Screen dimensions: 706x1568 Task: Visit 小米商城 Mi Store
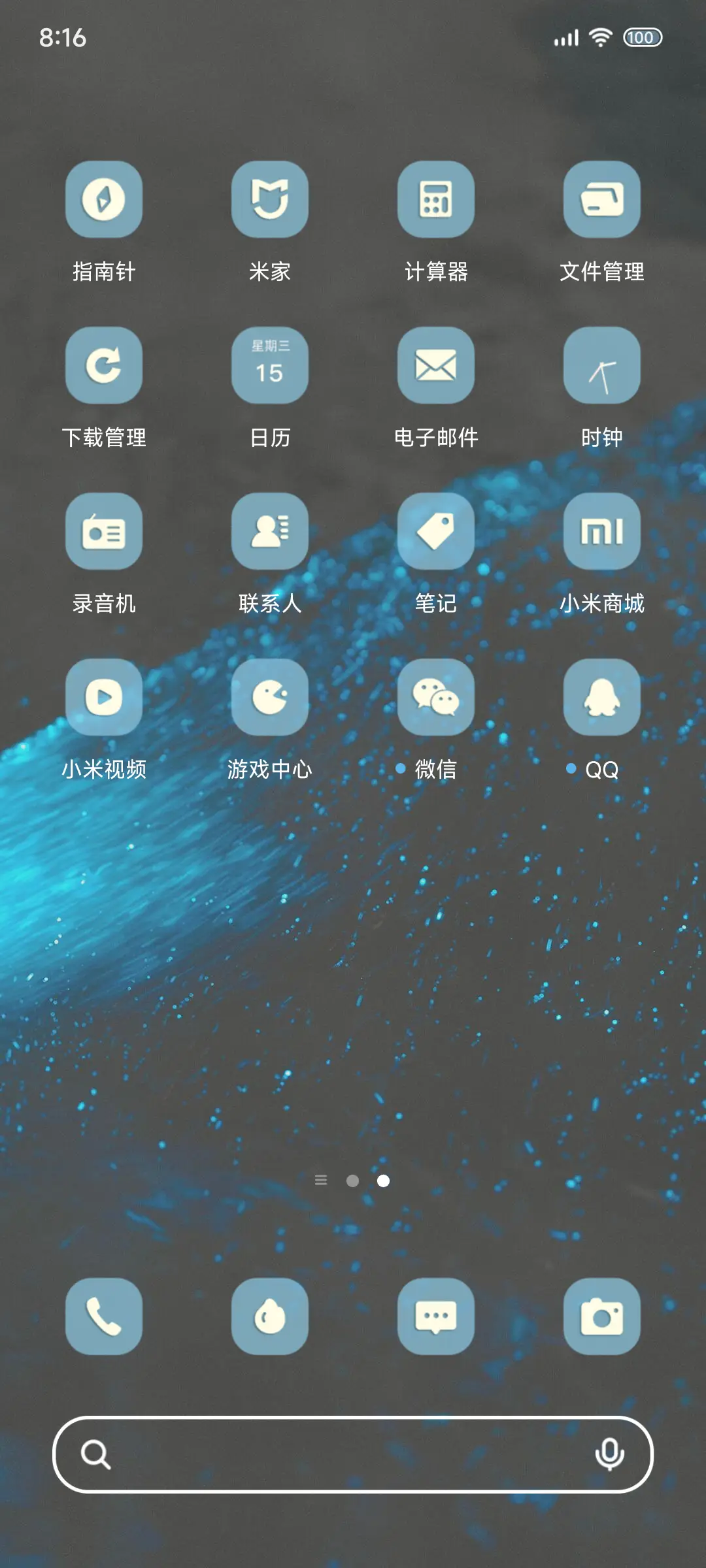[602, 531]
